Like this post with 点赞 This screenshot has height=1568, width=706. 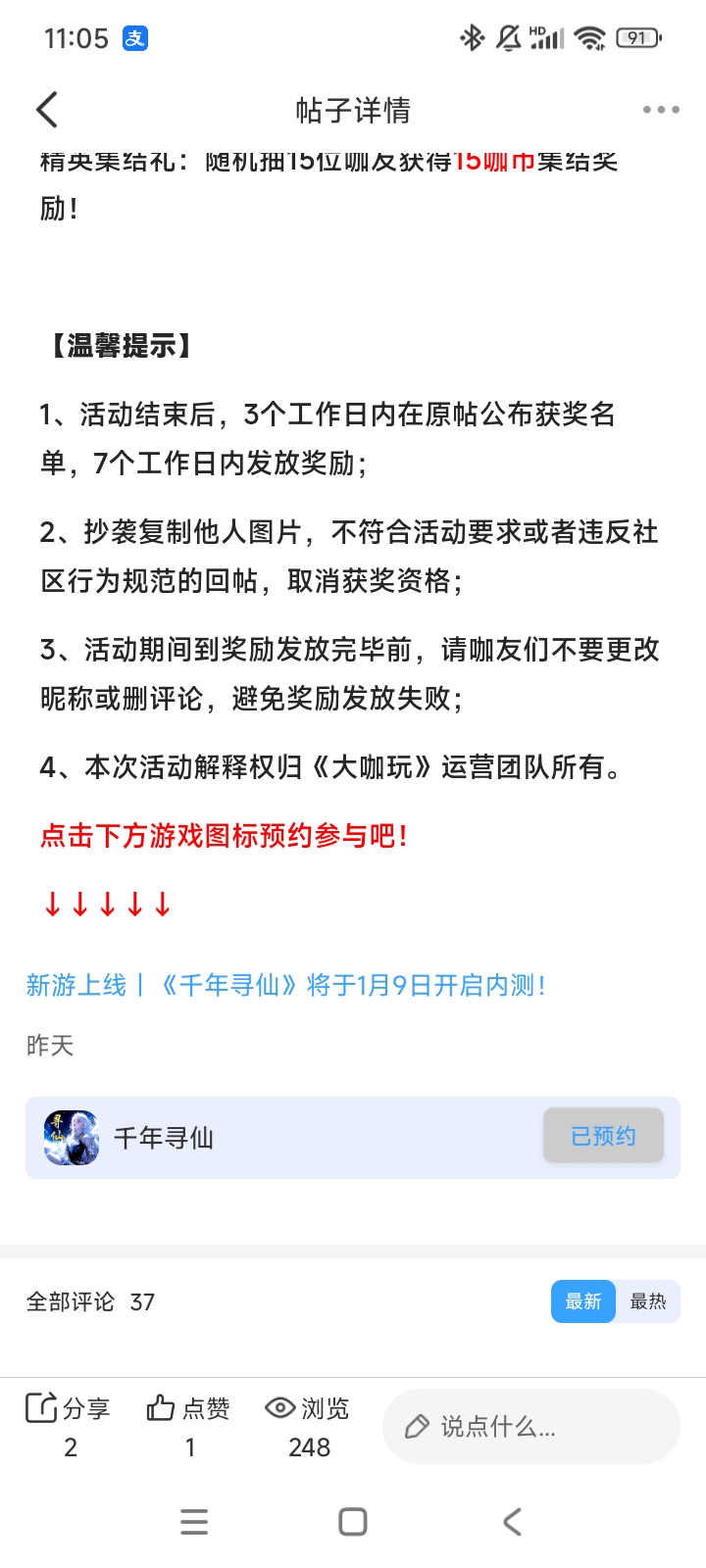[188, 1425]
